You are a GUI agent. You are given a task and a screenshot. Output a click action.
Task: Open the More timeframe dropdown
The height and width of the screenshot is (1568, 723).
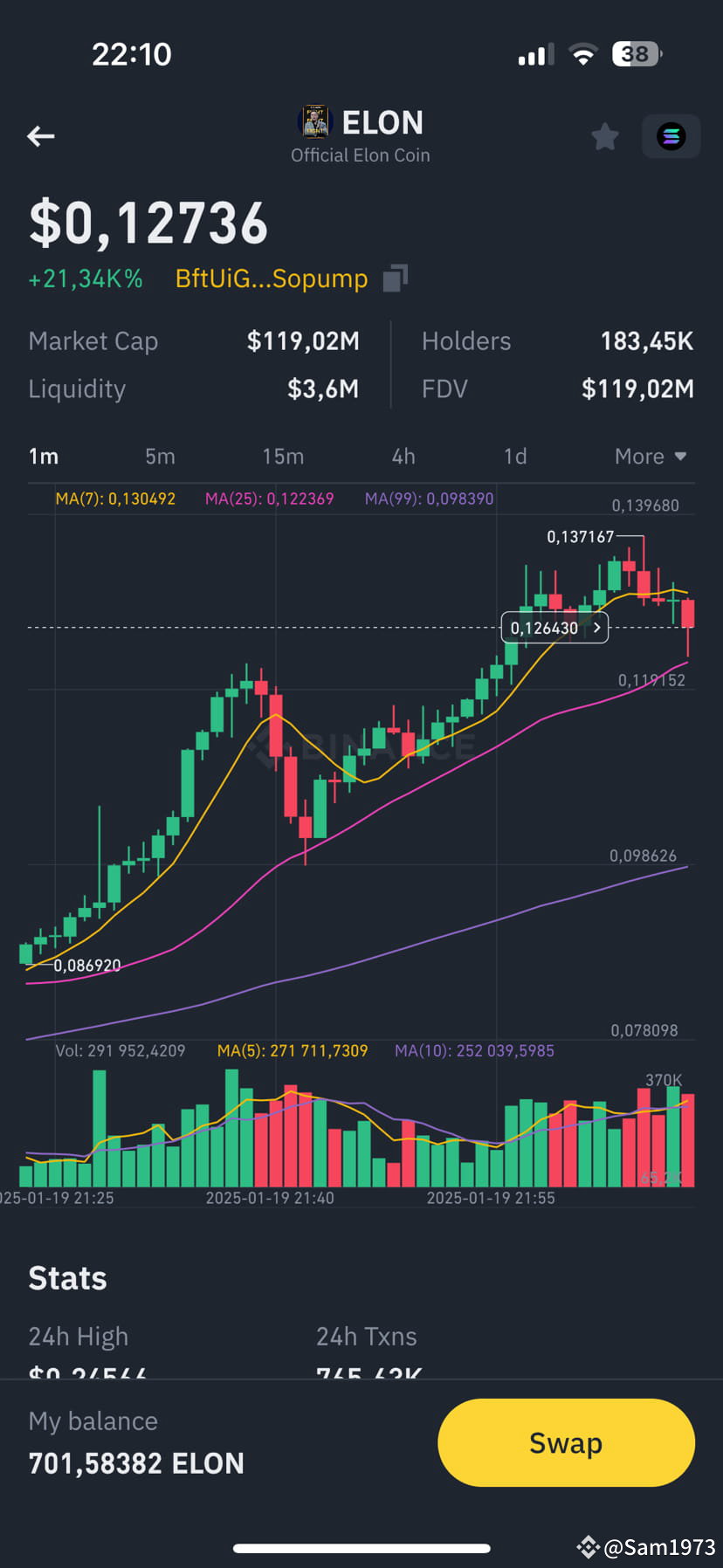pos(650,456)
